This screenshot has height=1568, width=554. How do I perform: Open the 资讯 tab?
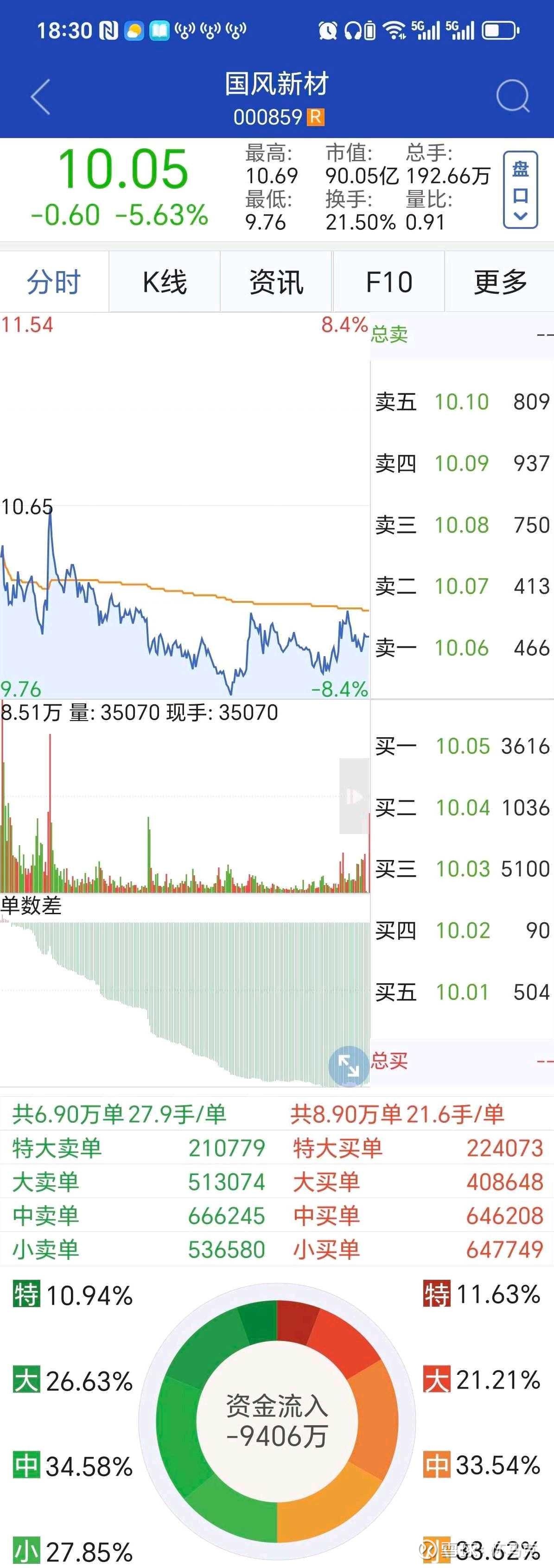click(x=276, y=283)
